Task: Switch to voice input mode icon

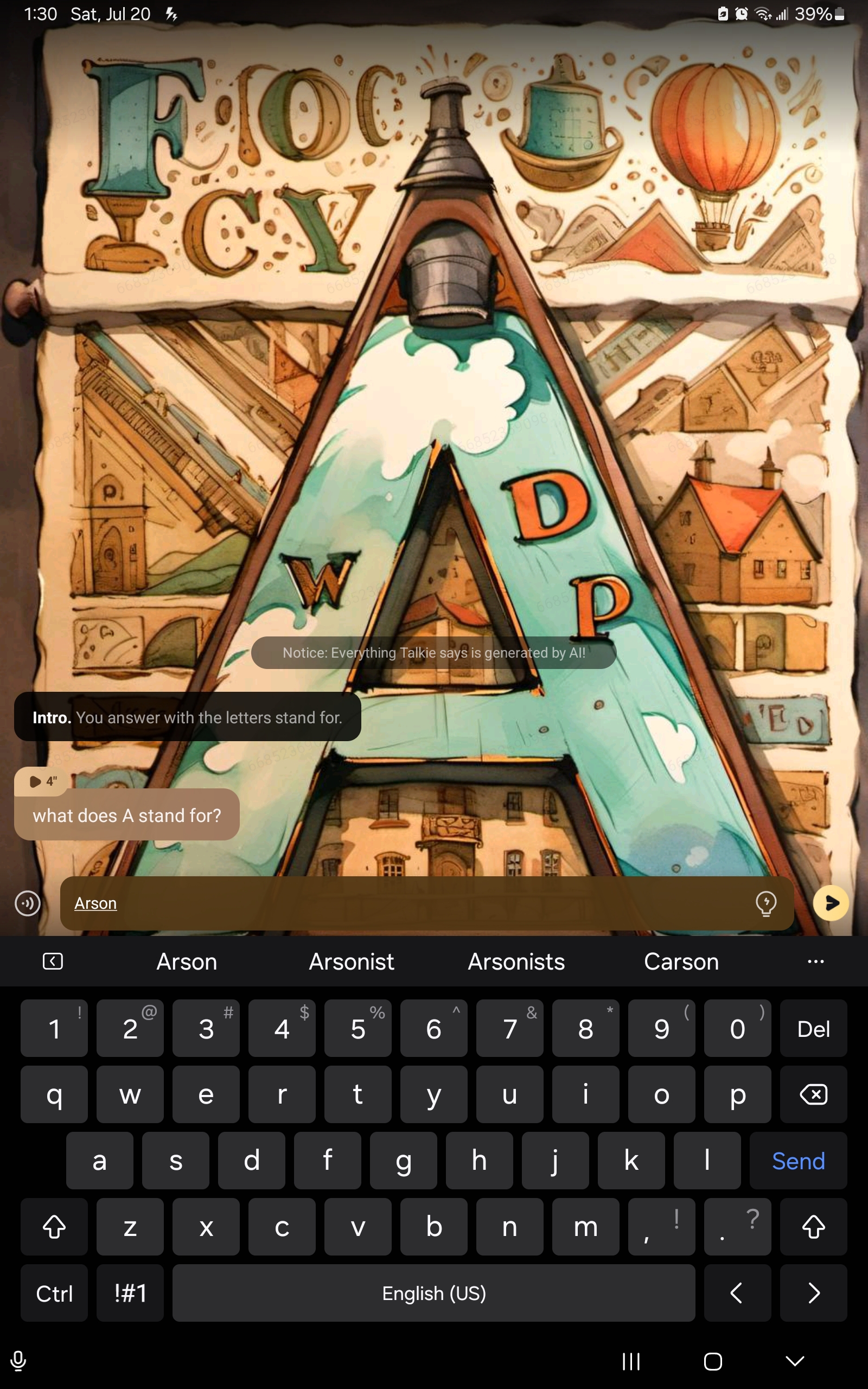Action: click(27, 903)
